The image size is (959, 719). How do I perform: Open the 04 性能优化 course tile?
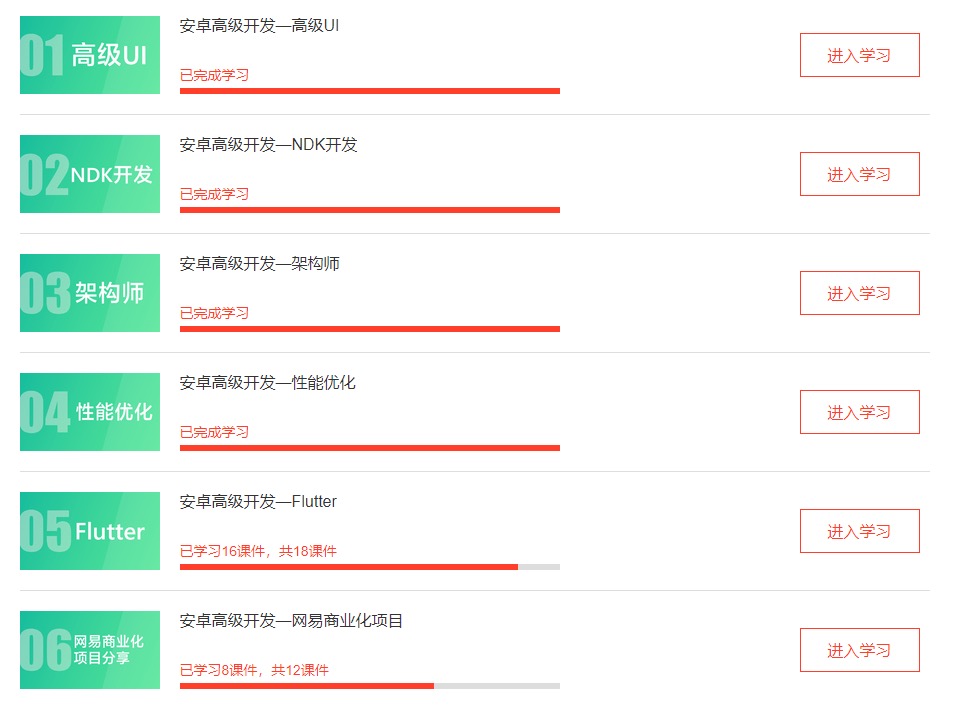point(90,412)
